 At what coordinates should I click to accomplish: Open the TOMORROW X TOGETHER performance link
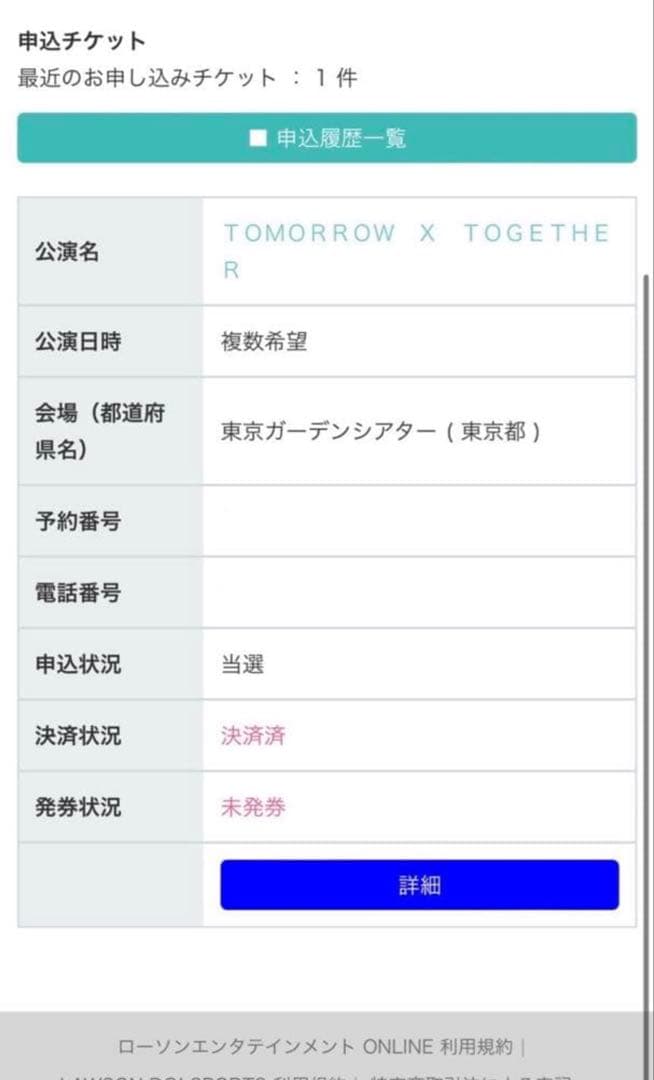tap(416, 234)
